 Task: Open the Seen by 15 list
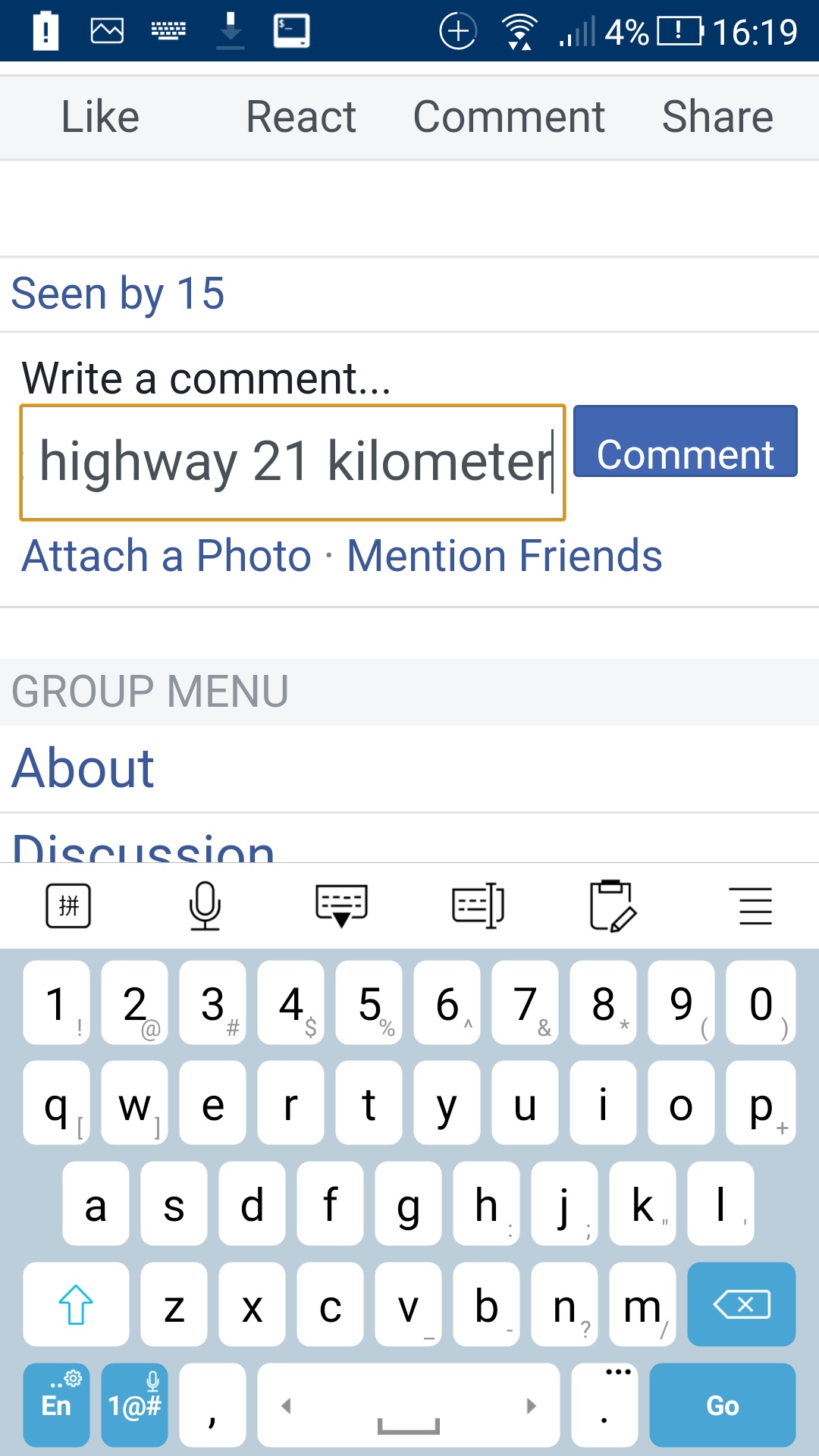click(118, 294)
